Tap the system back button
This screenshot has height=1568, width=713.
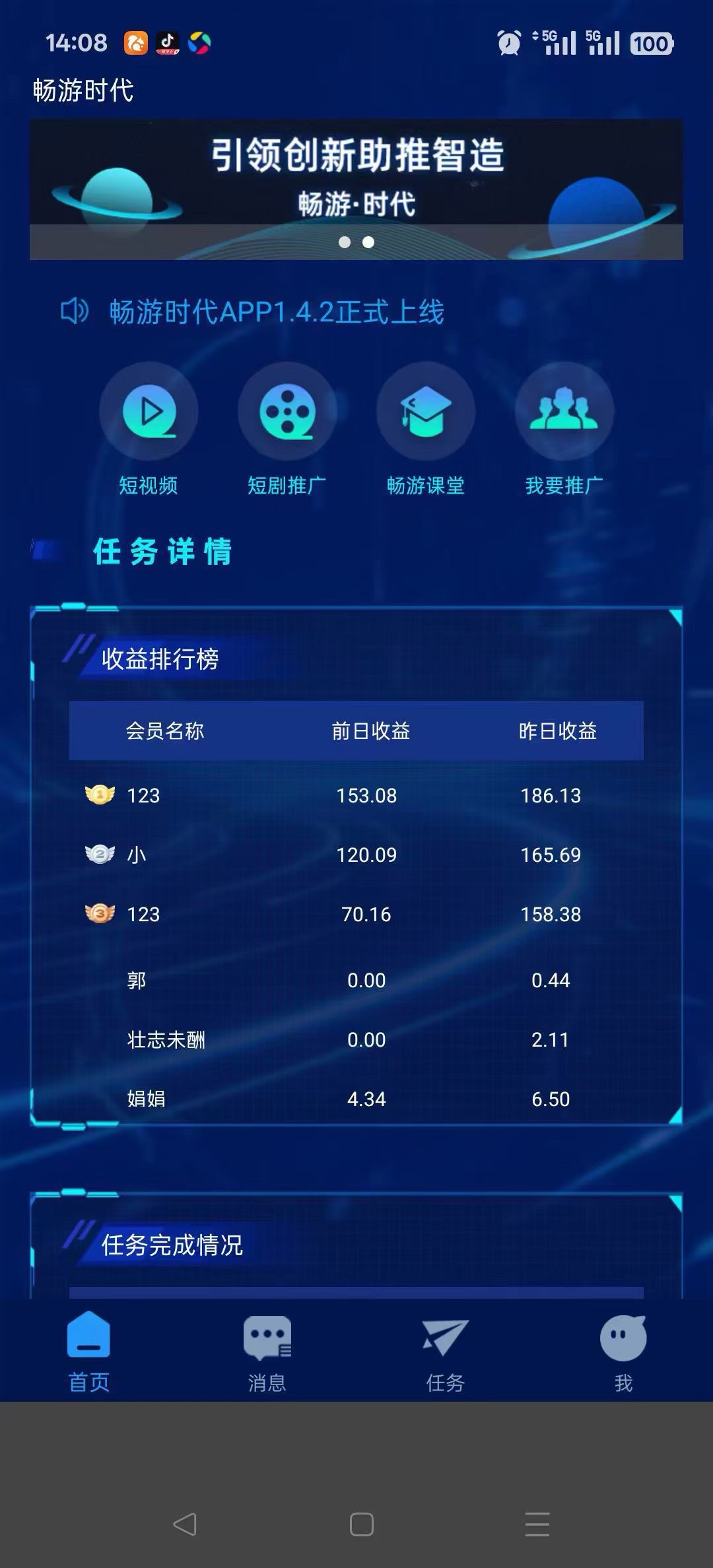coord(184,1524)
